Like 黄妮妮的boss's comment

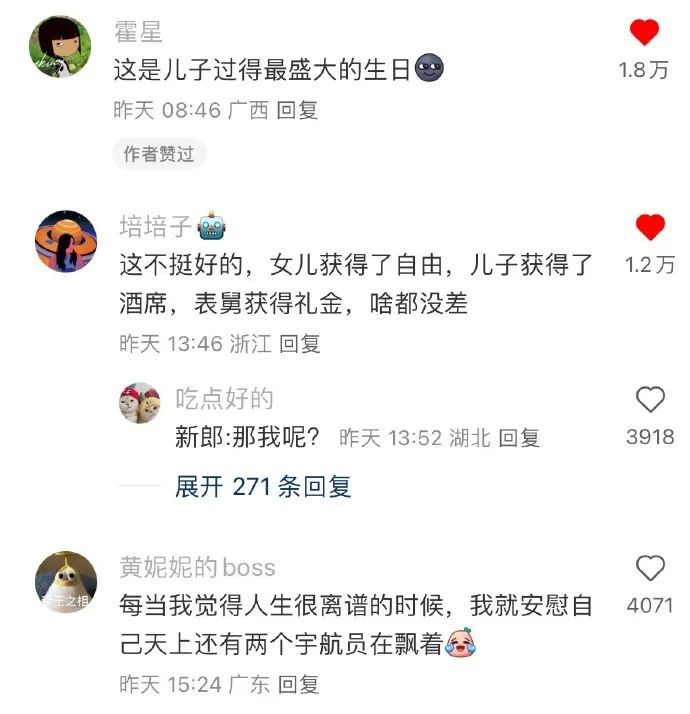pyautogui.click(x=650, y=569)
